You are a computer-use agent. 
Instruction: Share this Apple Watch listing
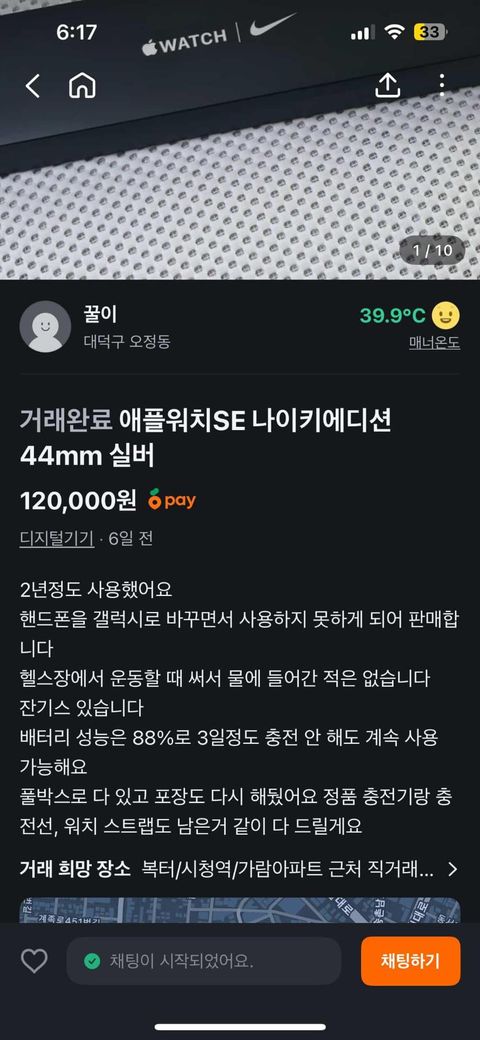click(388, 86)
